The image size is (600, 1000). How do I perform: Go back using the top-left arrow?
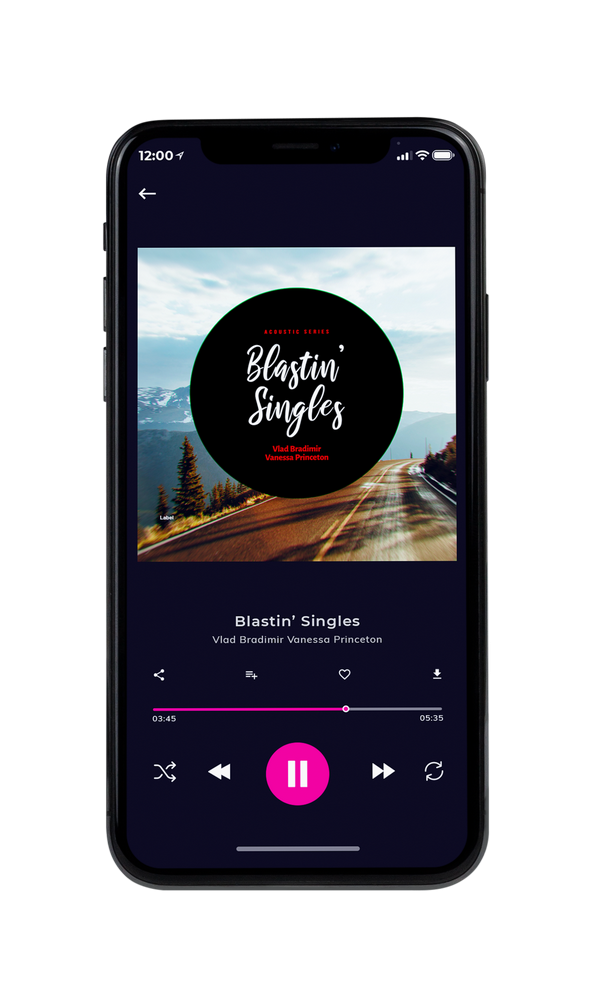point(147,193)
